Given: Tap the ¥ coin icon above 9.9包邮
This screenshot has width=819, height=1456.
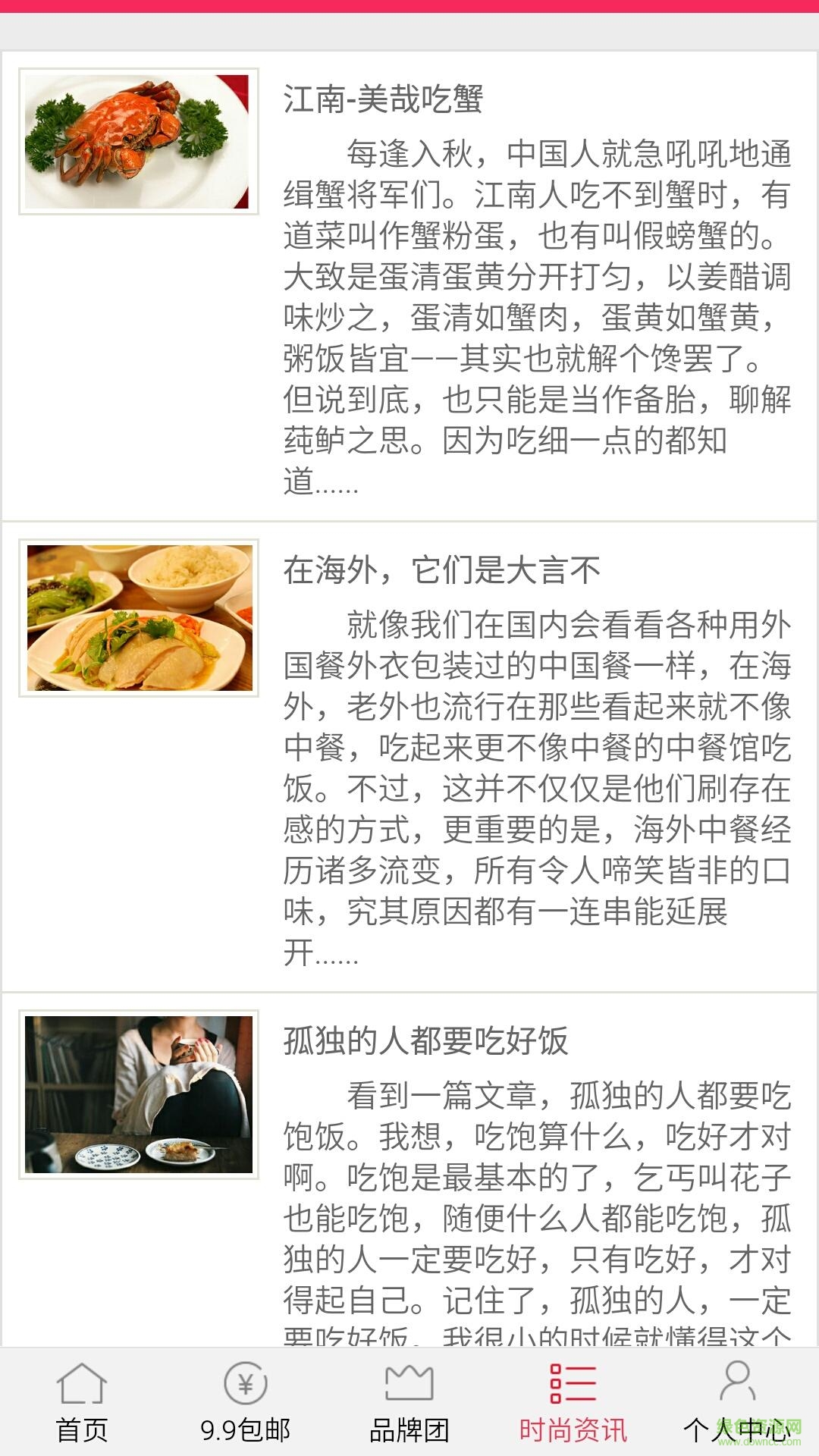Looking at the screenshot, I should click(246, 1382).
